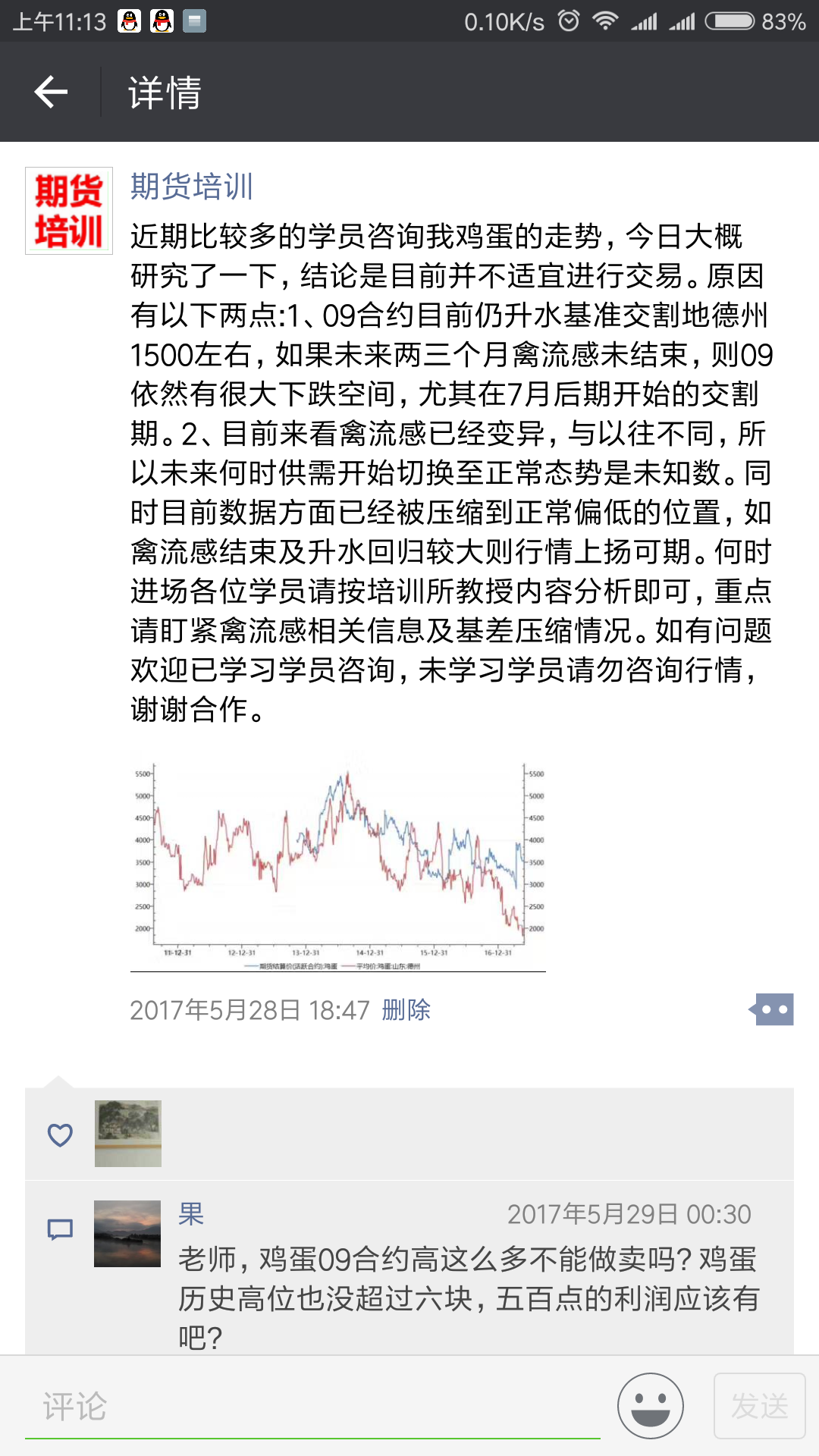The image size is (819, 1456).
Task: Reply to 果's comment about 鸡蛋09合约
Action: 468,1298
